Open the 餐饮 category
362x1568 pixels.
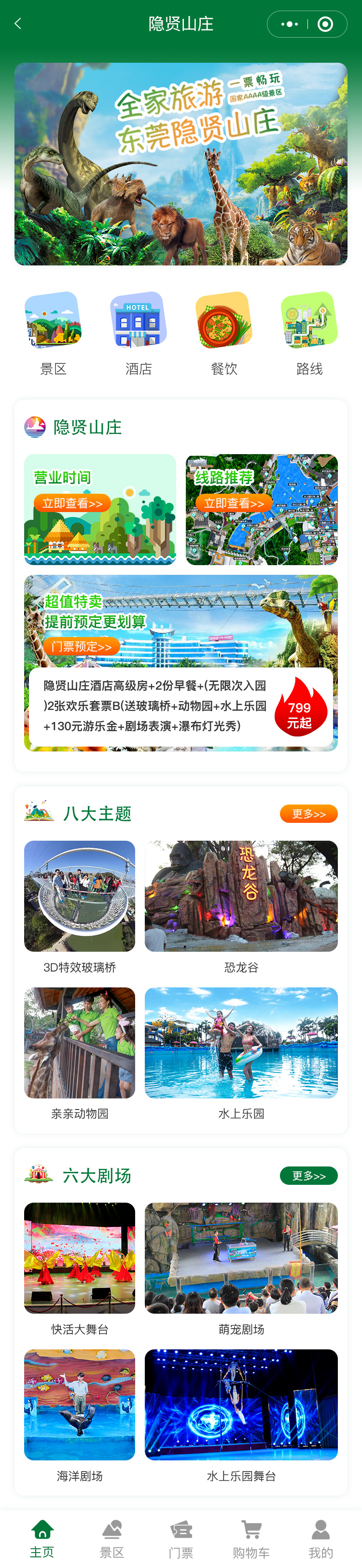[224, 333]
